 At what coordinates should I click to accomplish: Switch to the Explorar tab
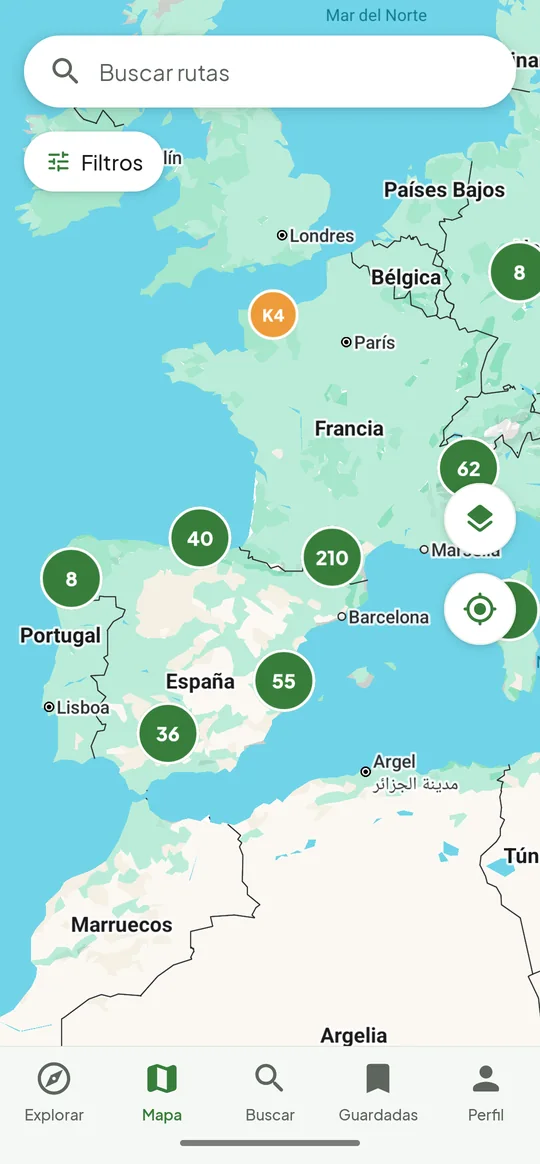click(54, 1092)
